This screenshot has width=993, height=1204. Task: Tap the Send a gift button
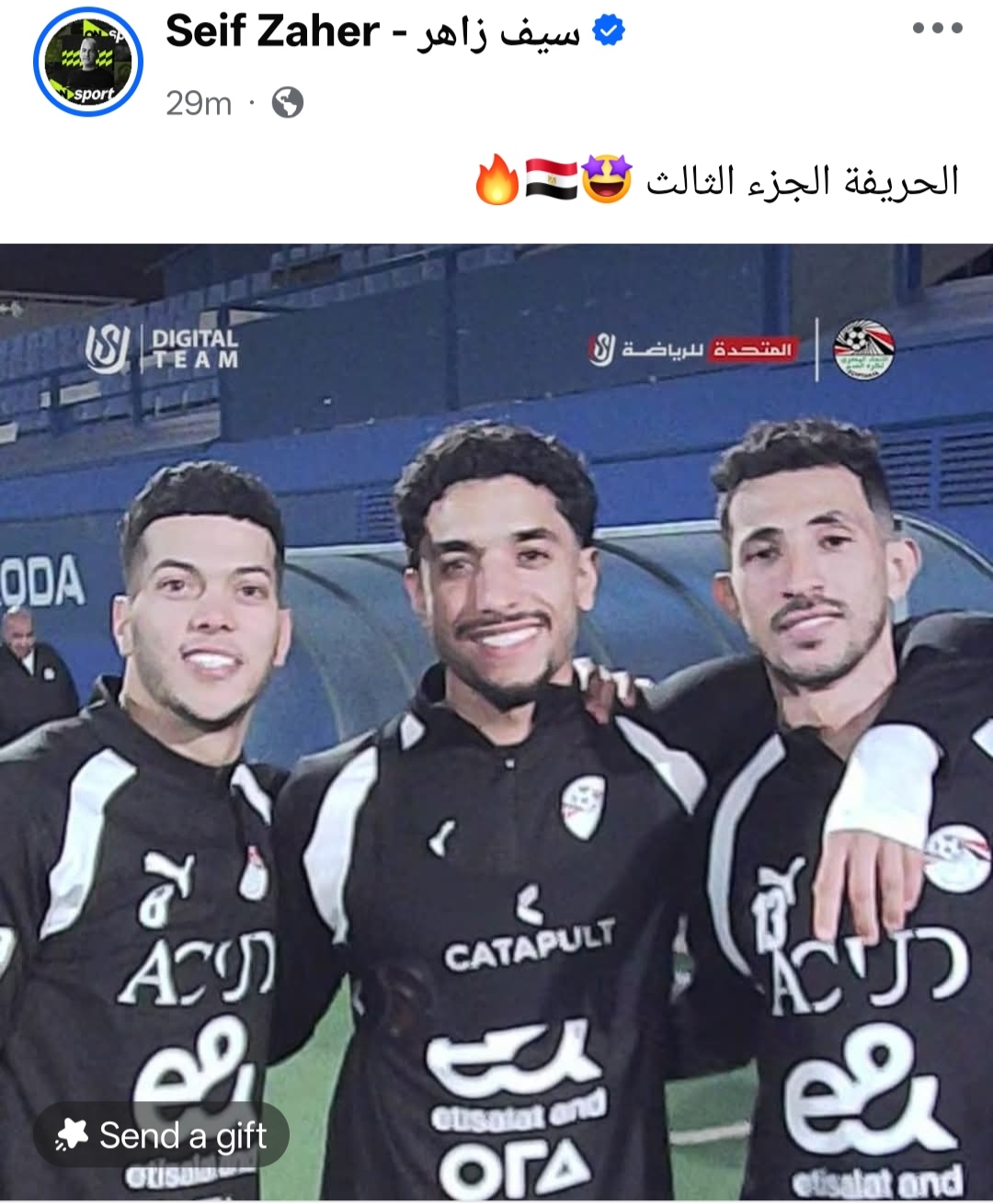point(162,1136)
